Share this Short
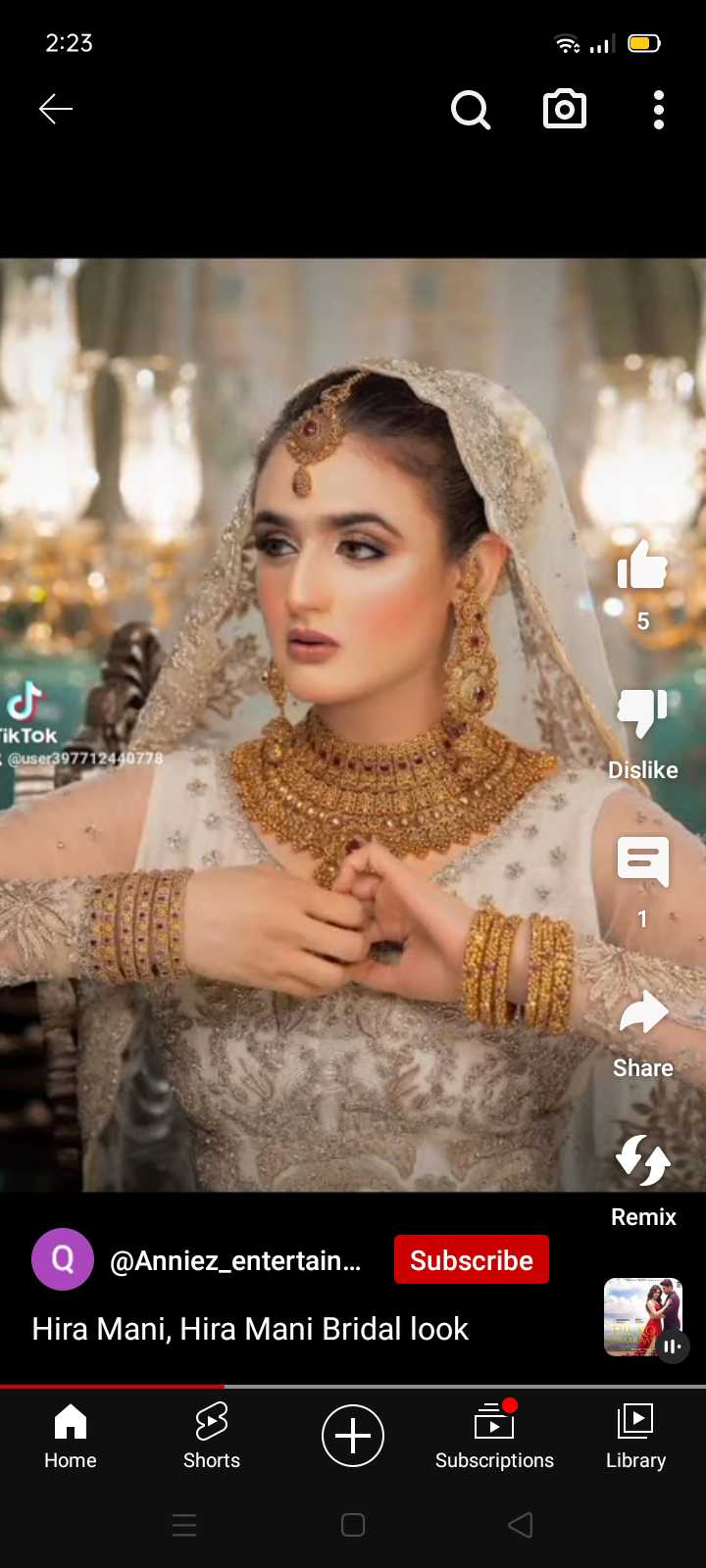This screenshot has width=706, height=1568. (x=643, y=1012)
